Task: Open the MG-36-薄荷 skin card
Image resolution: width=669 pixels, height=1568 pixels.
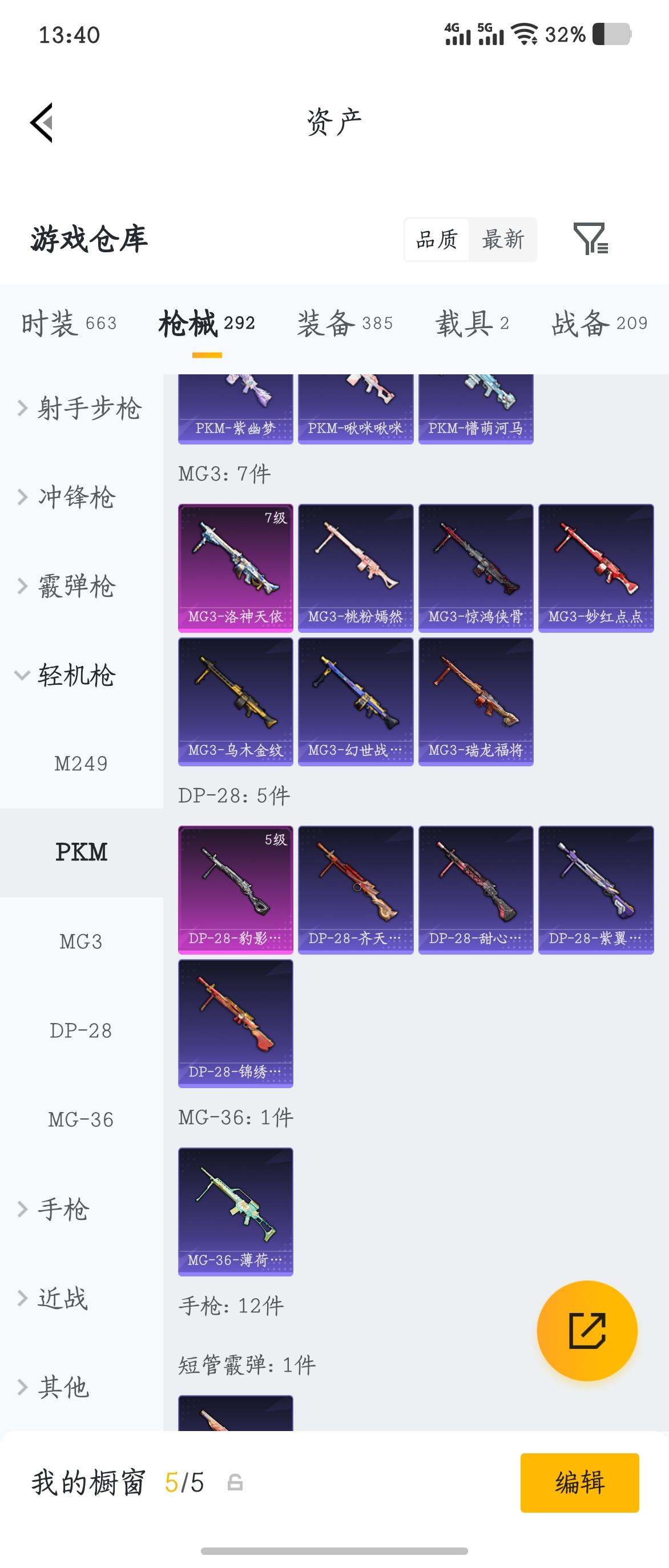Action: 236,1211
